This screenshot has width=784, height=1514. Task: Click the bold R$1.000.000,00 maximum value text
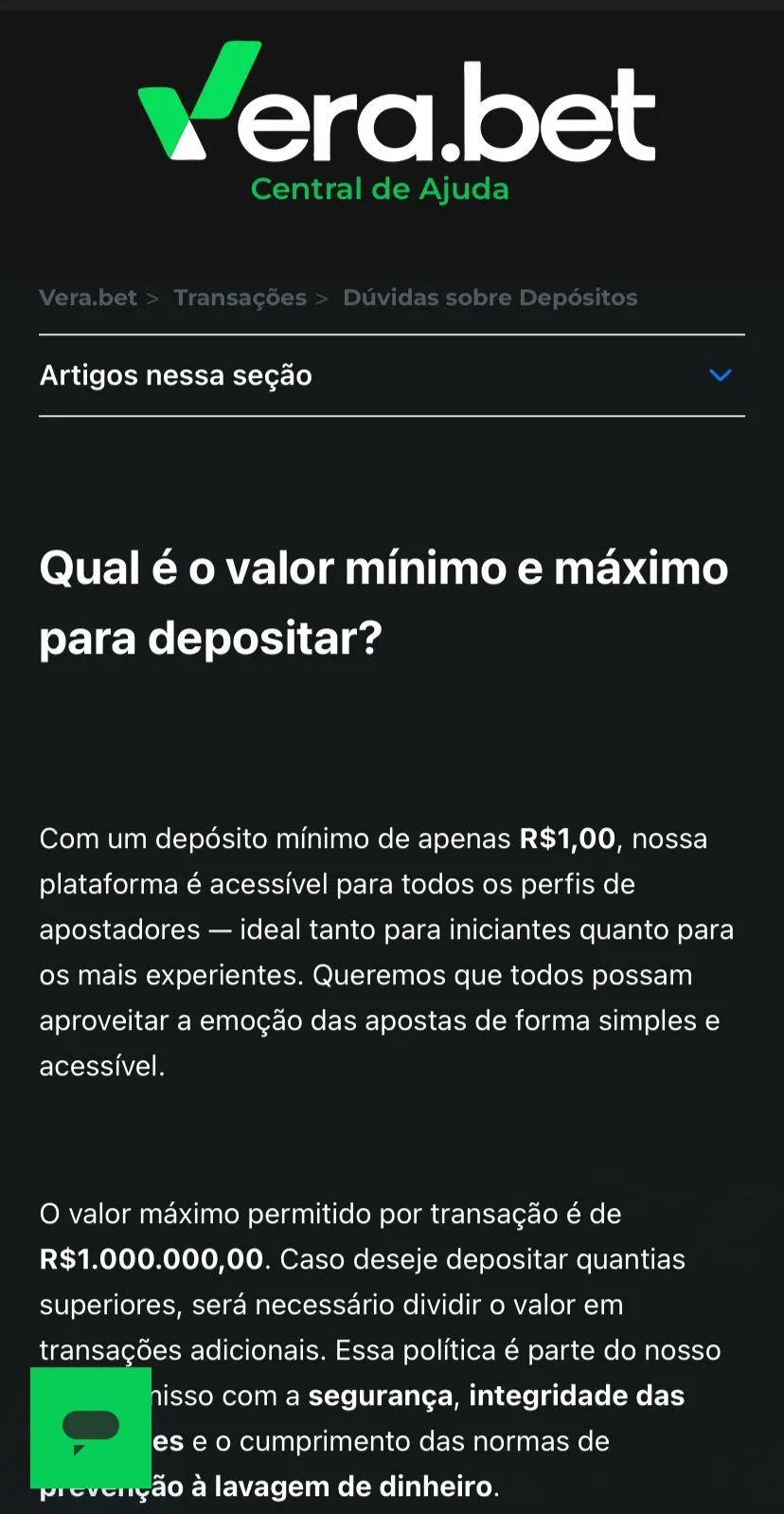pyautogui.click(x=151, y=1258)
